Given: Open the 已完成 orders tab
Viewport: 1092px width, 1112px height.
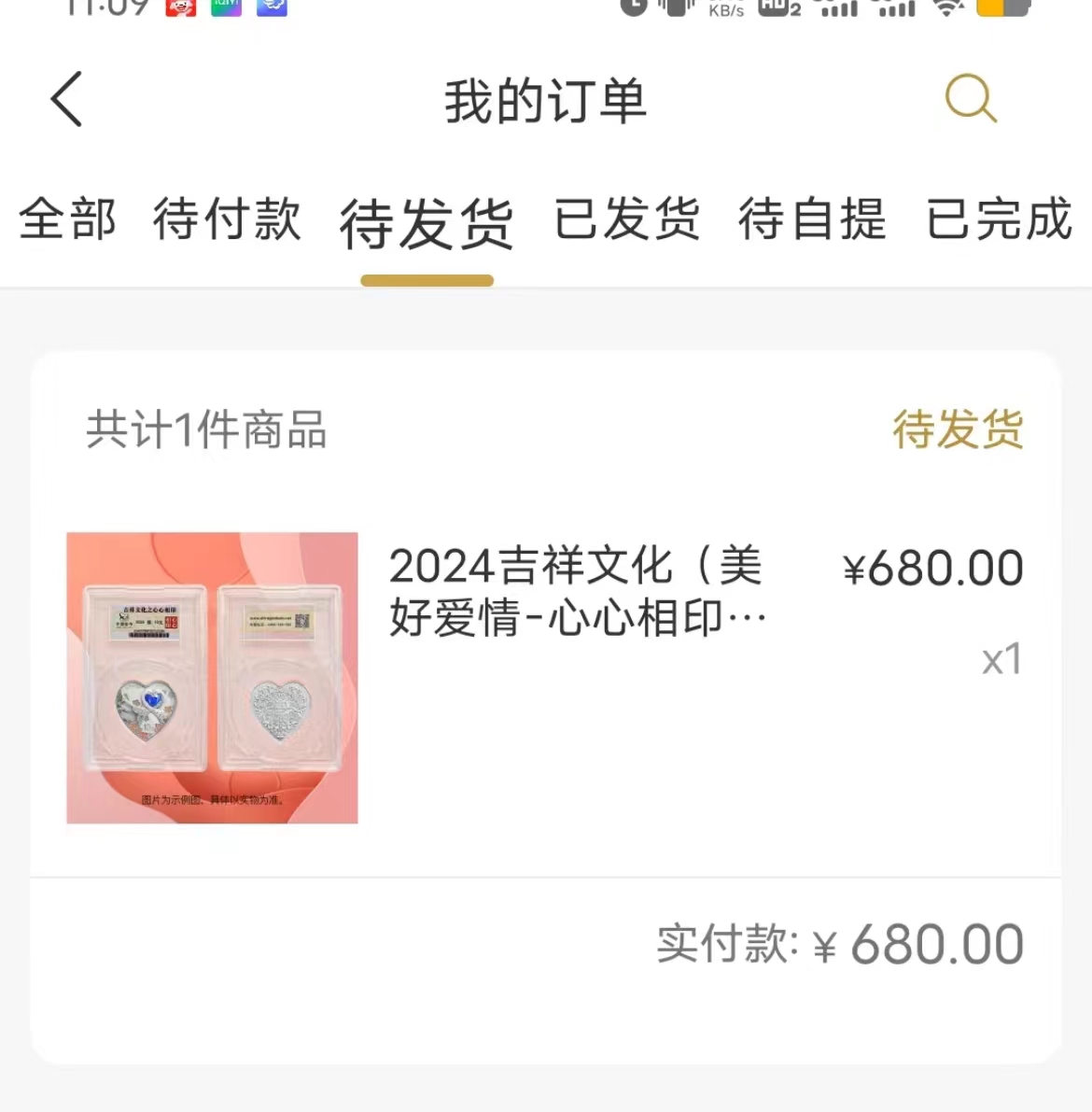Looking at the screenshot, I should [999, 220].
